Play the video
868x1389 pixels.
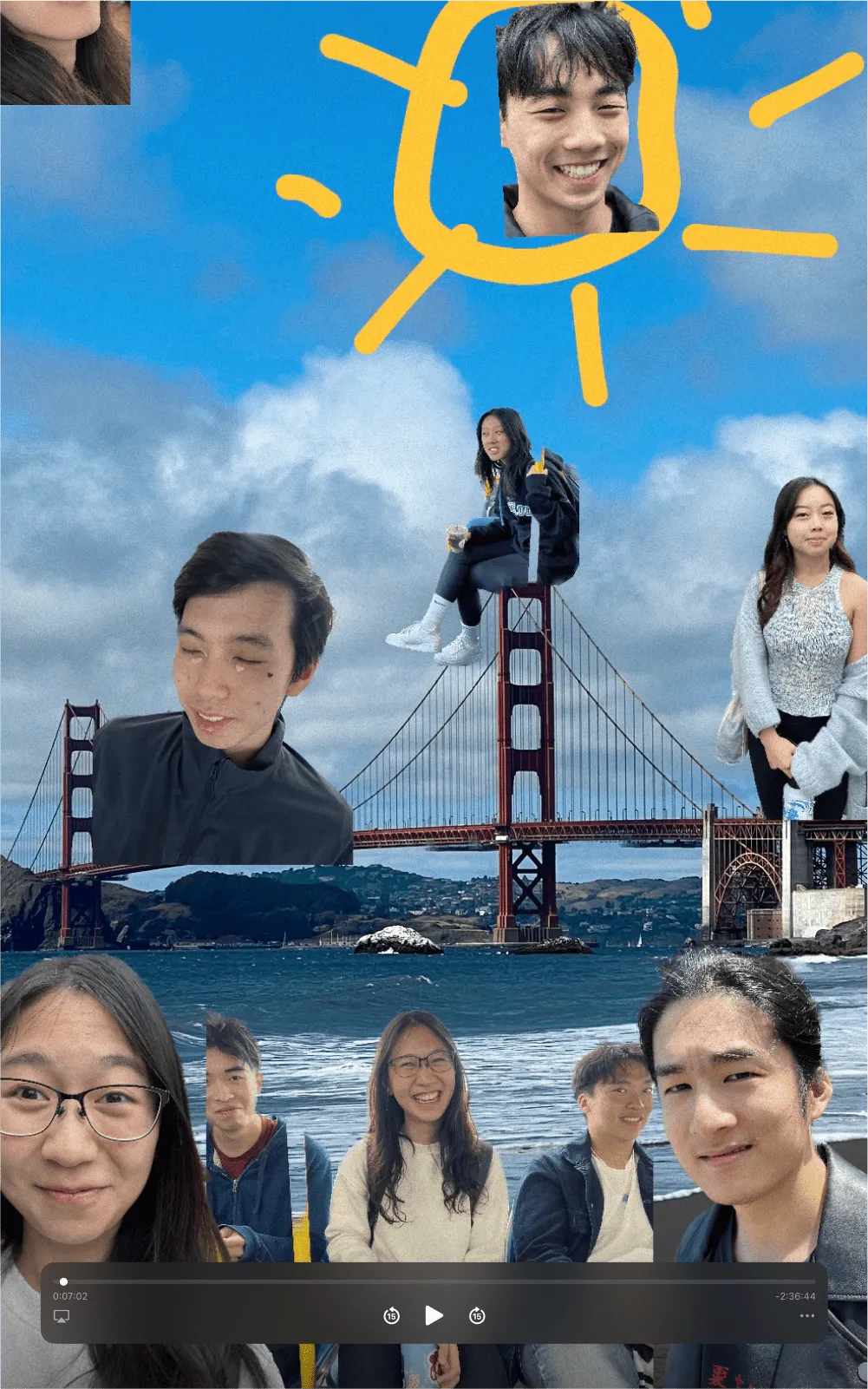pos(434,1316)
